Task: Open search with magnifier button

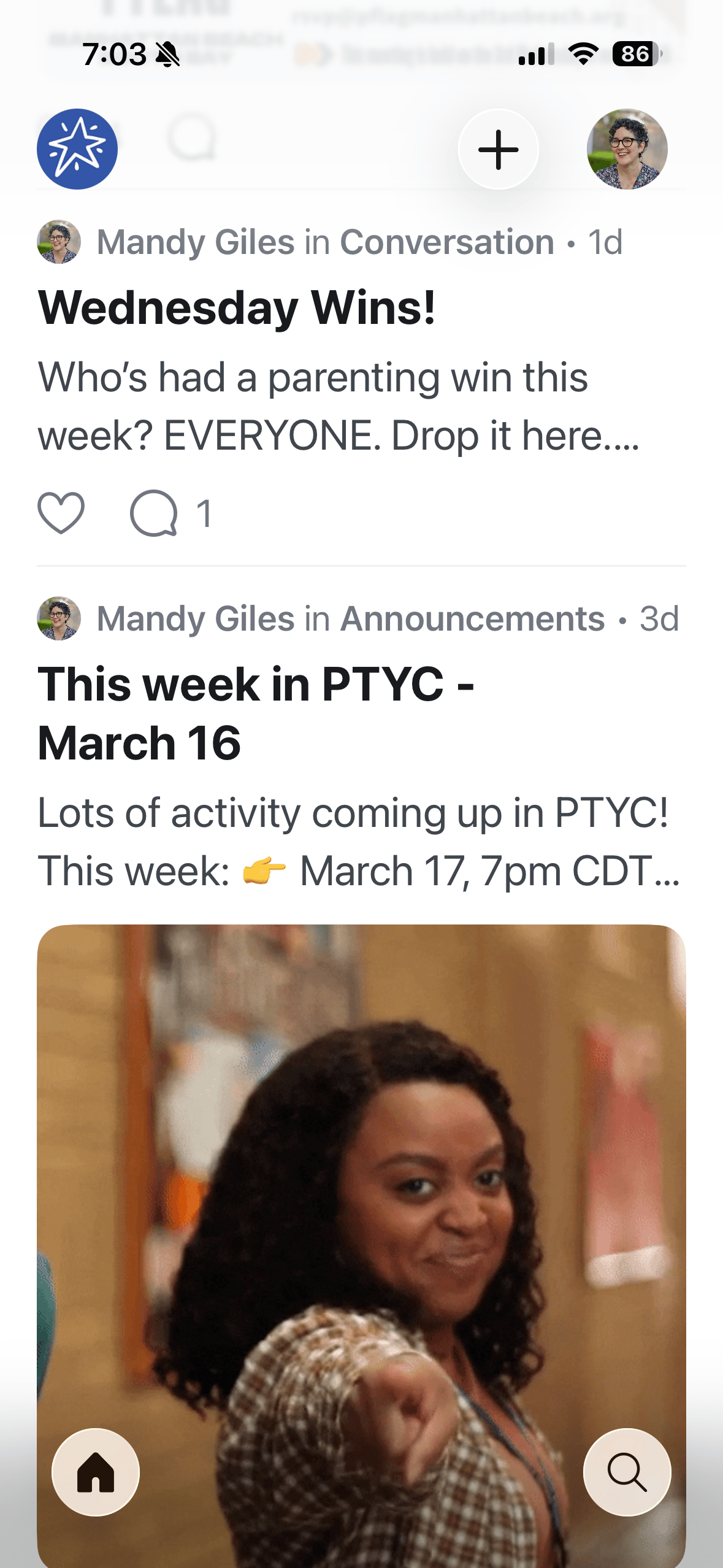Action: 627,1472
